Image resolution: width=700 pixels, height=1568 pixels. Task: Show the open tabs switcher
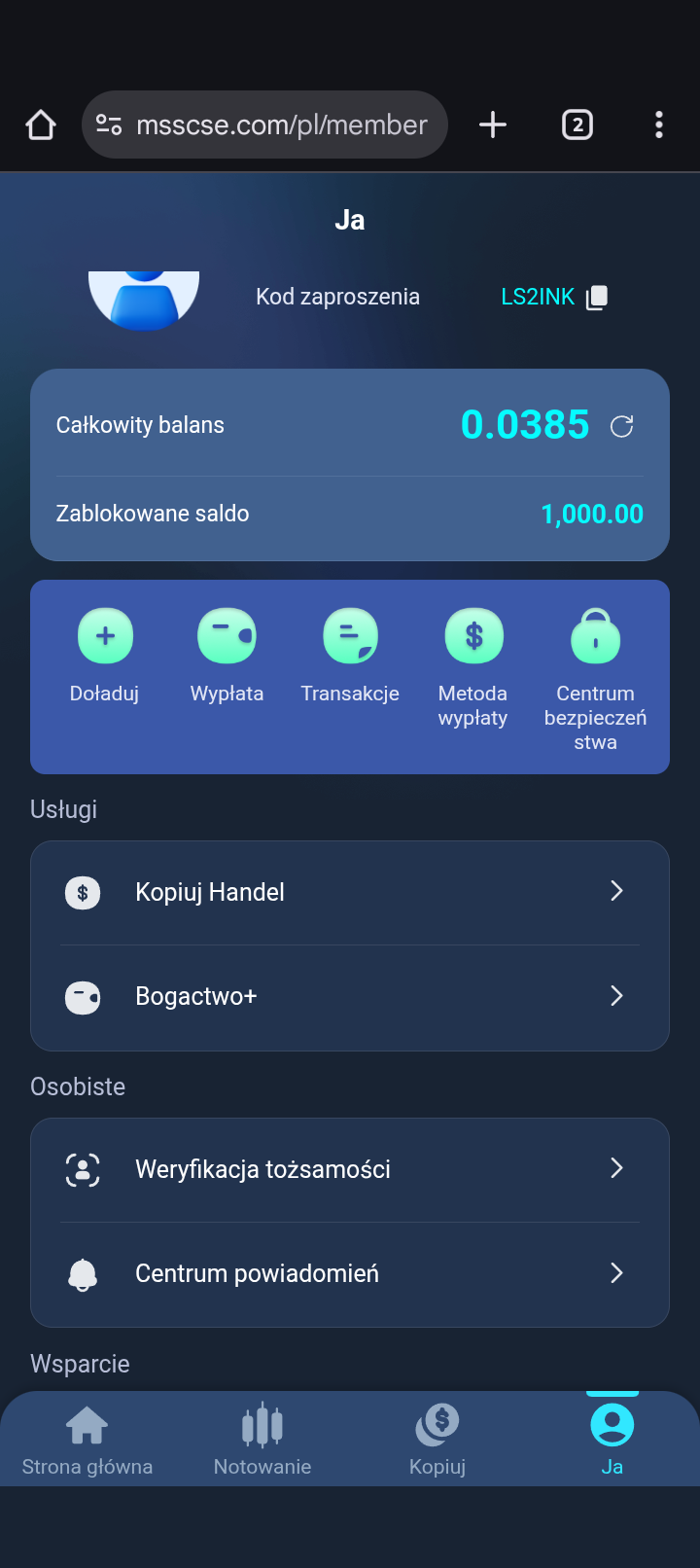click(x=577, y=125)
